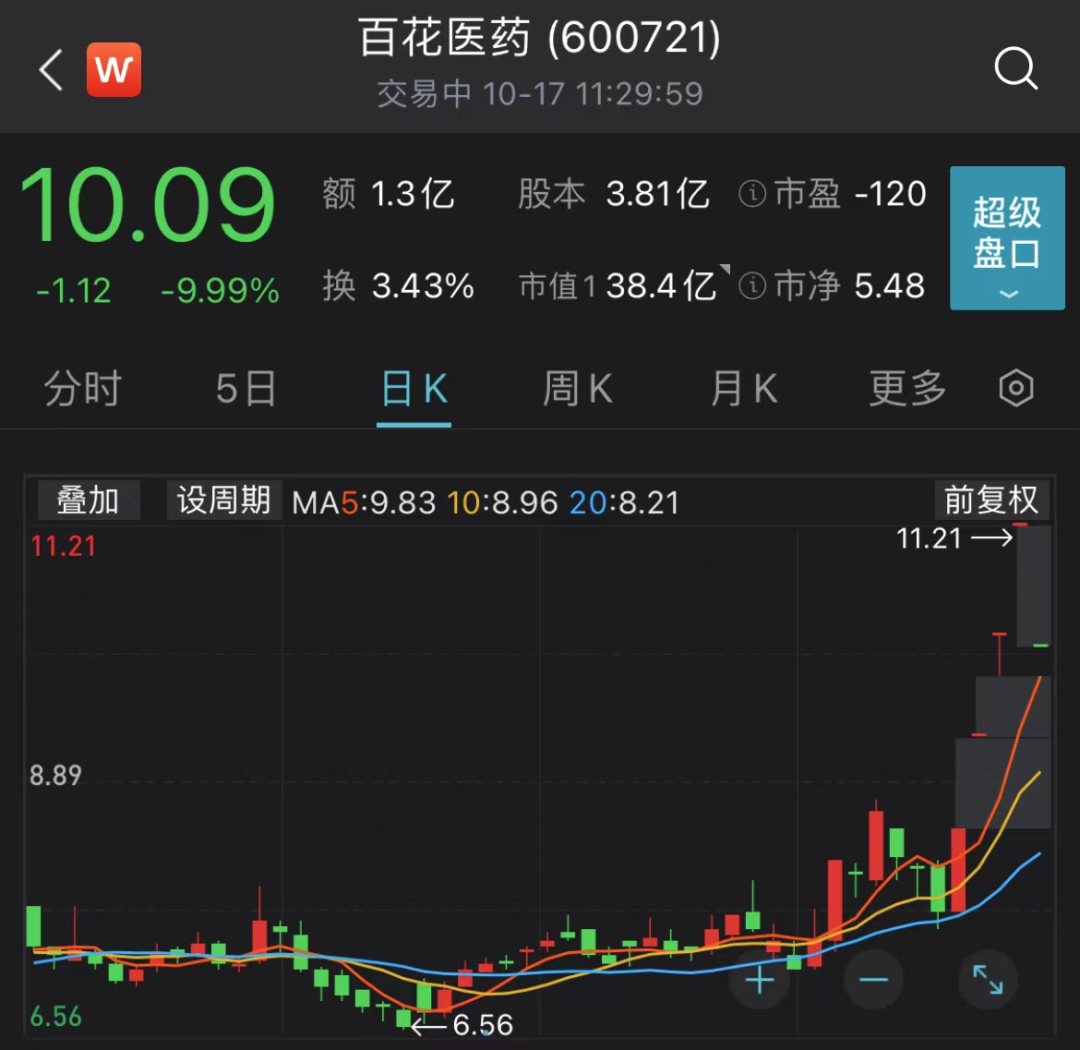
Task: Expand the 超级盘口 panel
Action: click(1007, 238)
